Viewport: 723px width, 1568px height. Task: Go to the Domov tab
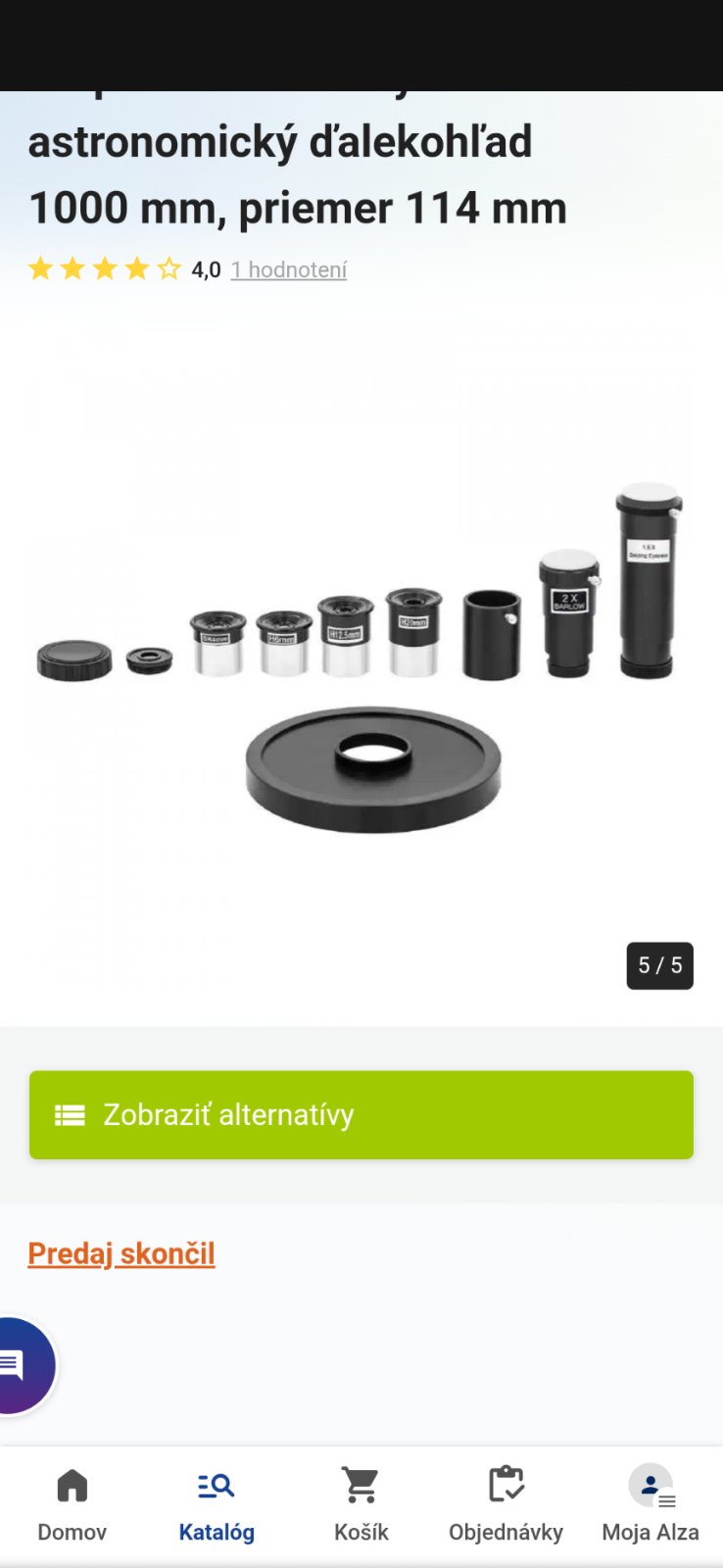[x=72, y=1504]
